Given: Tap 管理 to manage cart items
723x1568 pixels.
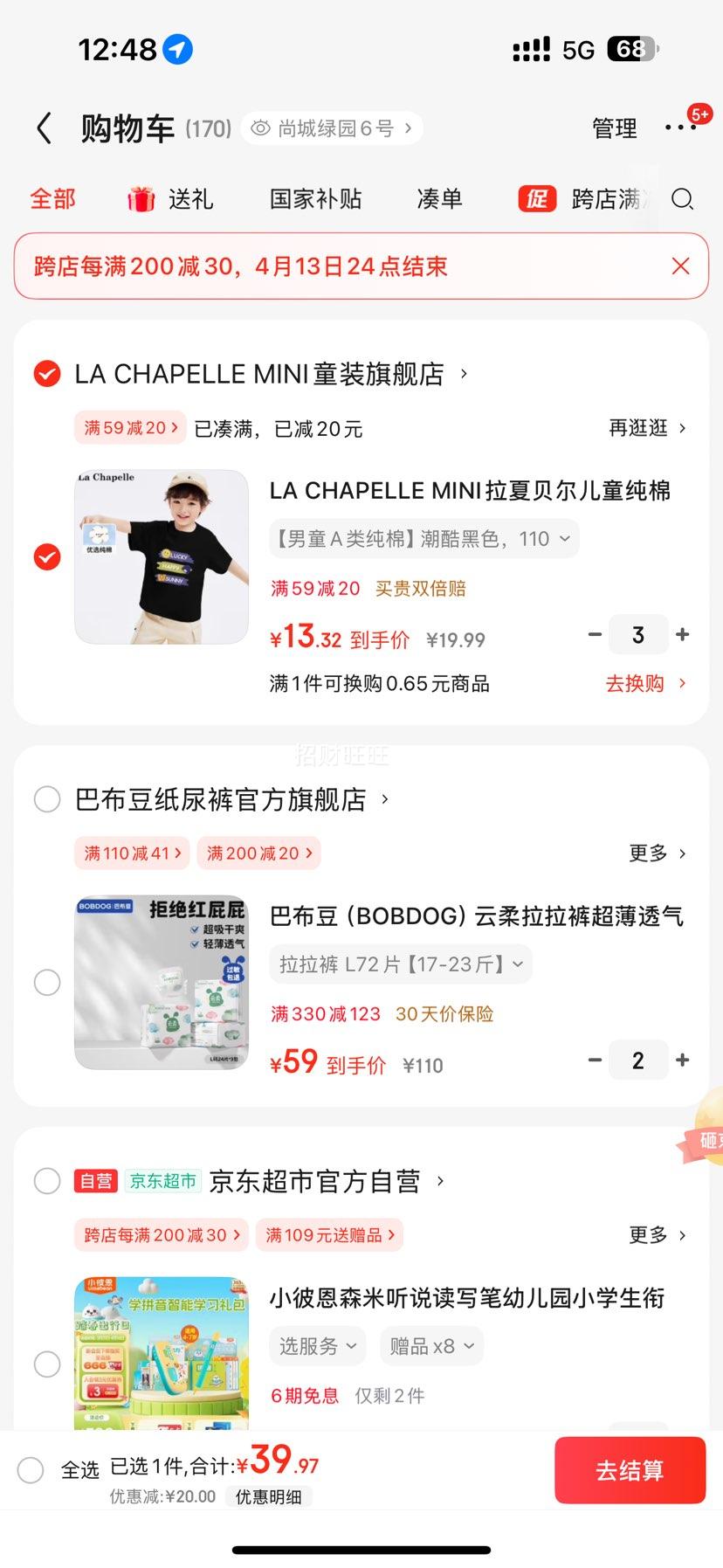Looking at the screenshot, I should [x=614, y=128].
